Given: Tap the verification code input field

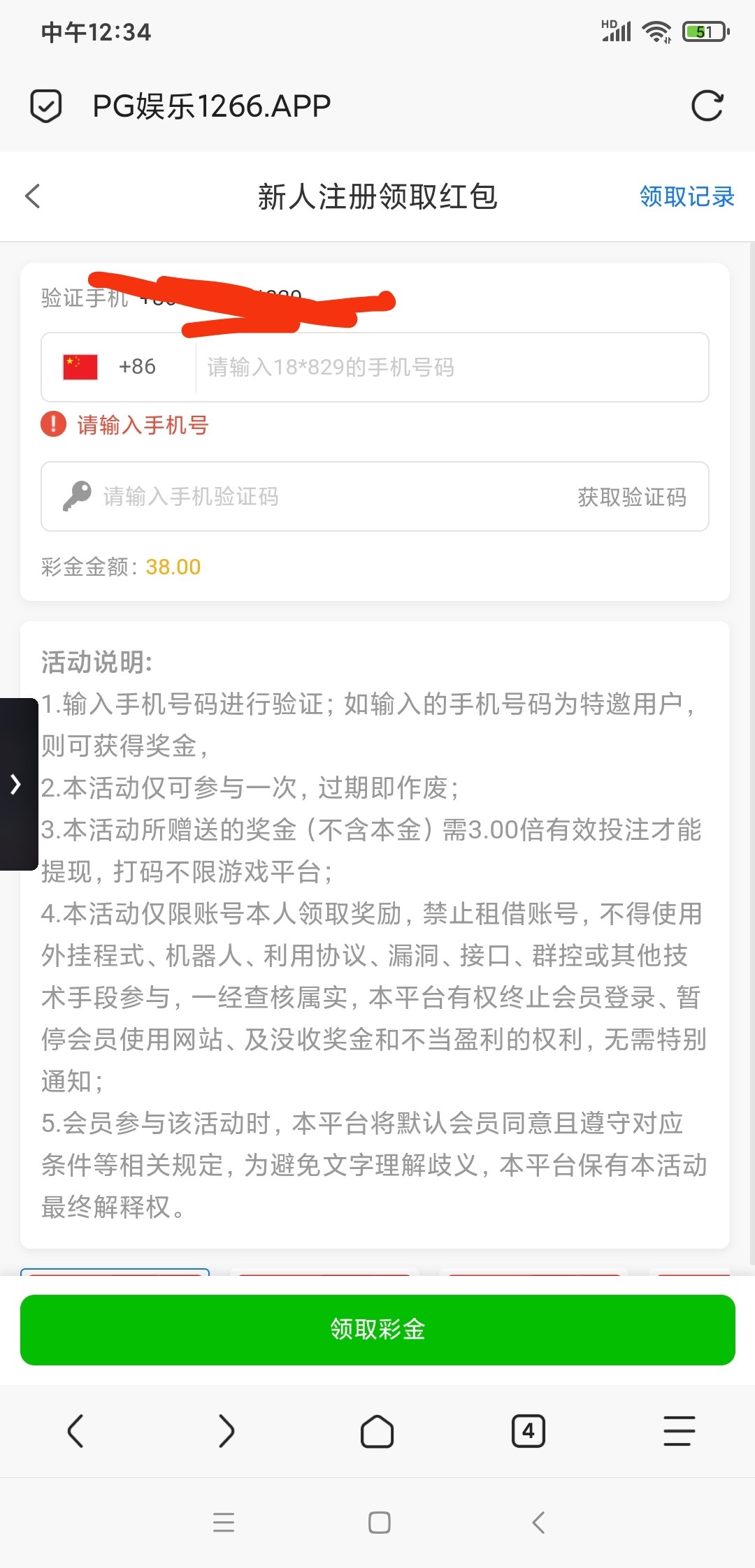Looking at the screenshot, I should click(315, 497).
